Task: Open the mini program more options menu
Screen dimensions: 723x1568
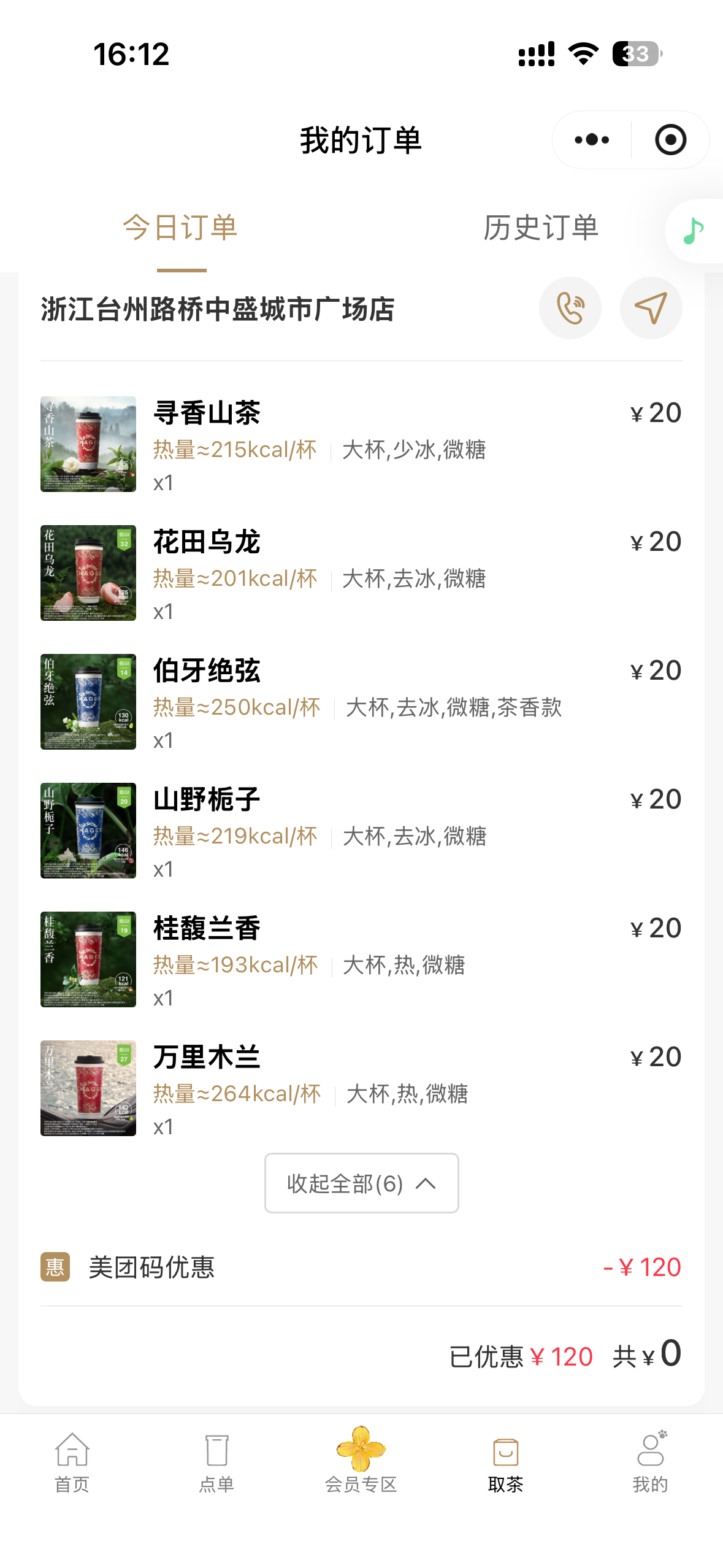Action: coord(592,140)
